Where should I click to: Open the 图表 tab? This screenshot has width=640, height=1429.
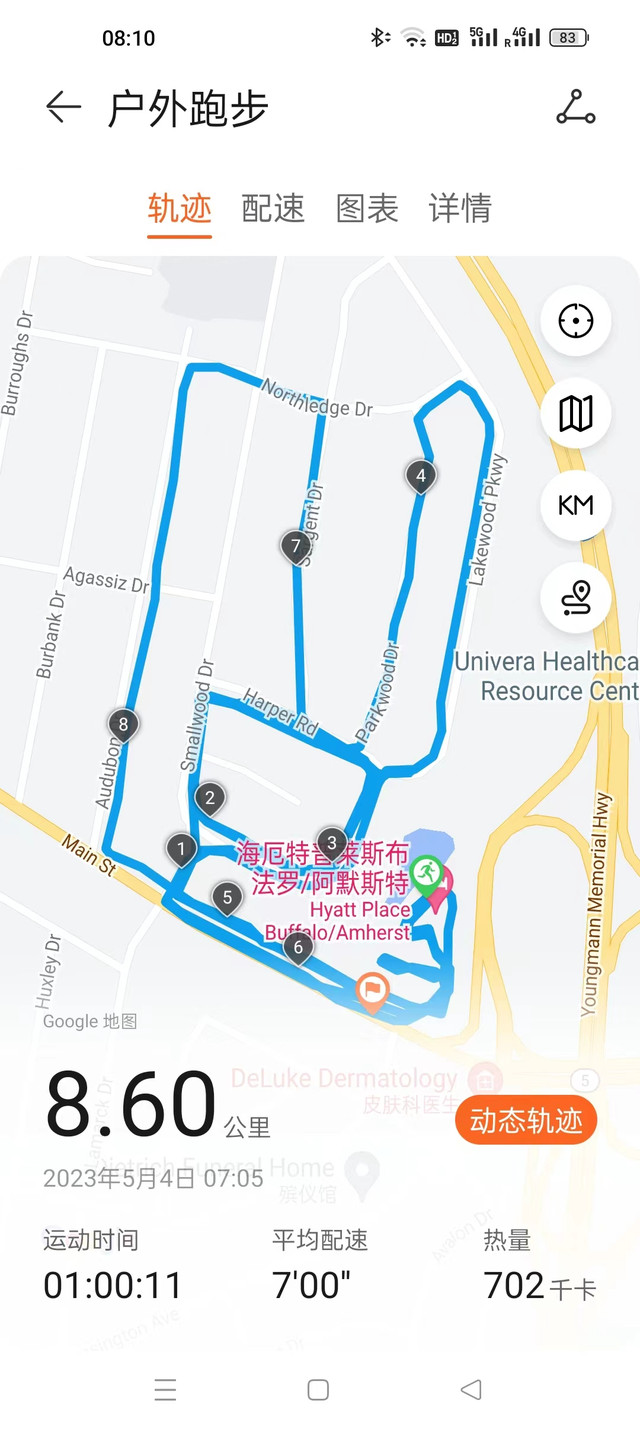click(367, 208)
